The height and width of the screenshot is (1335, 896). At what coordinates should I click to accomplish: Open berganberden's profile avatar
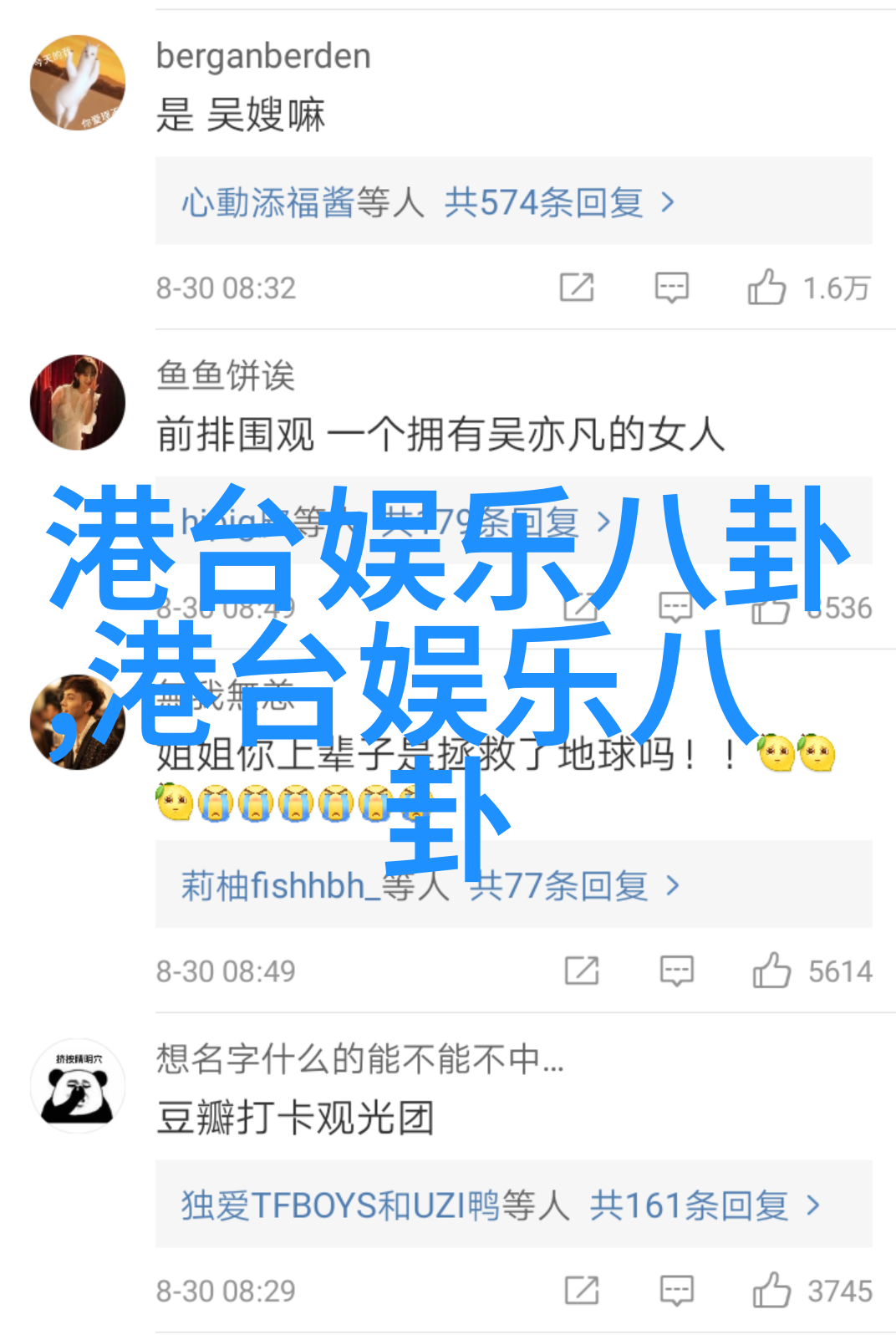point(77,82)
